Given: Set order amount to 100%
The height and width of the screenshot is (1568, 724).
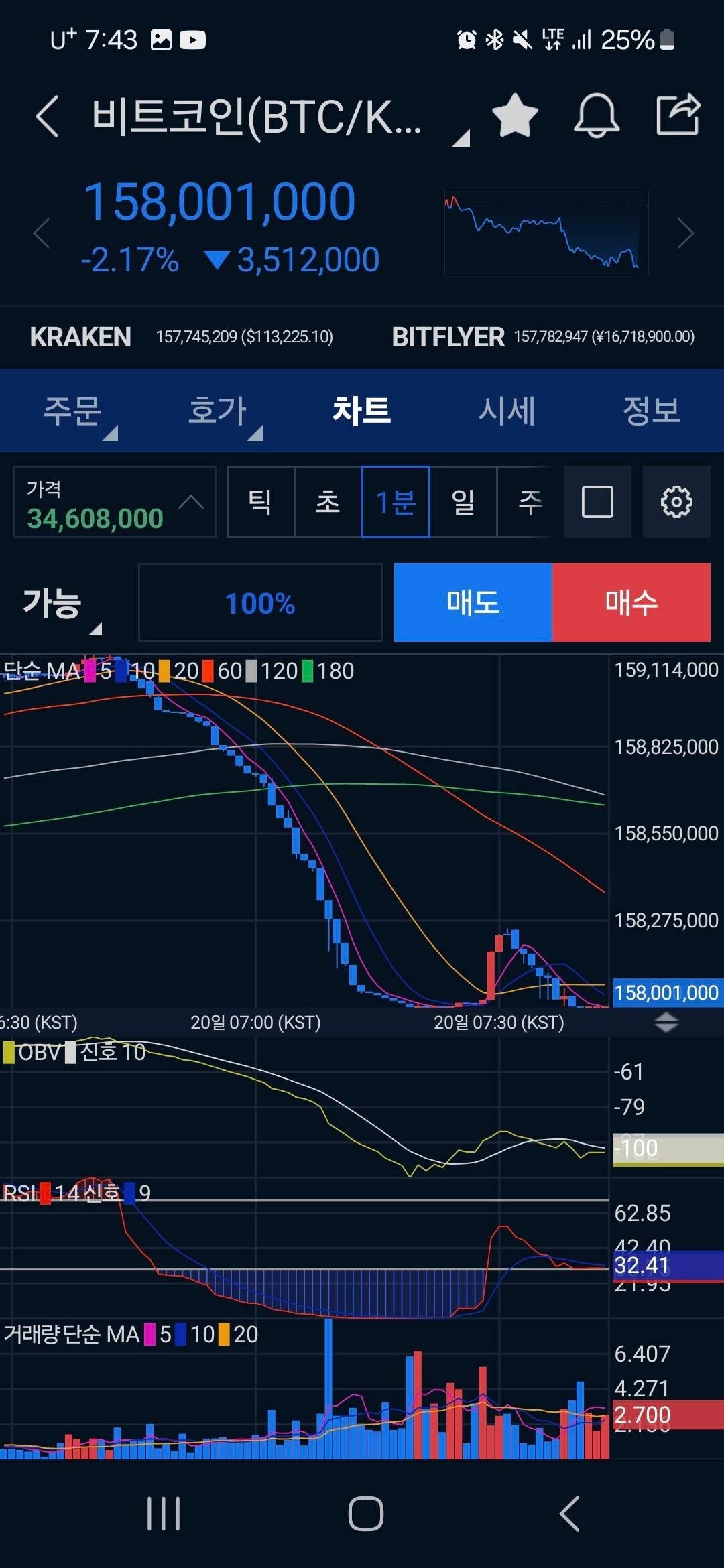Looking at the screenshot, I should point(260,602).
